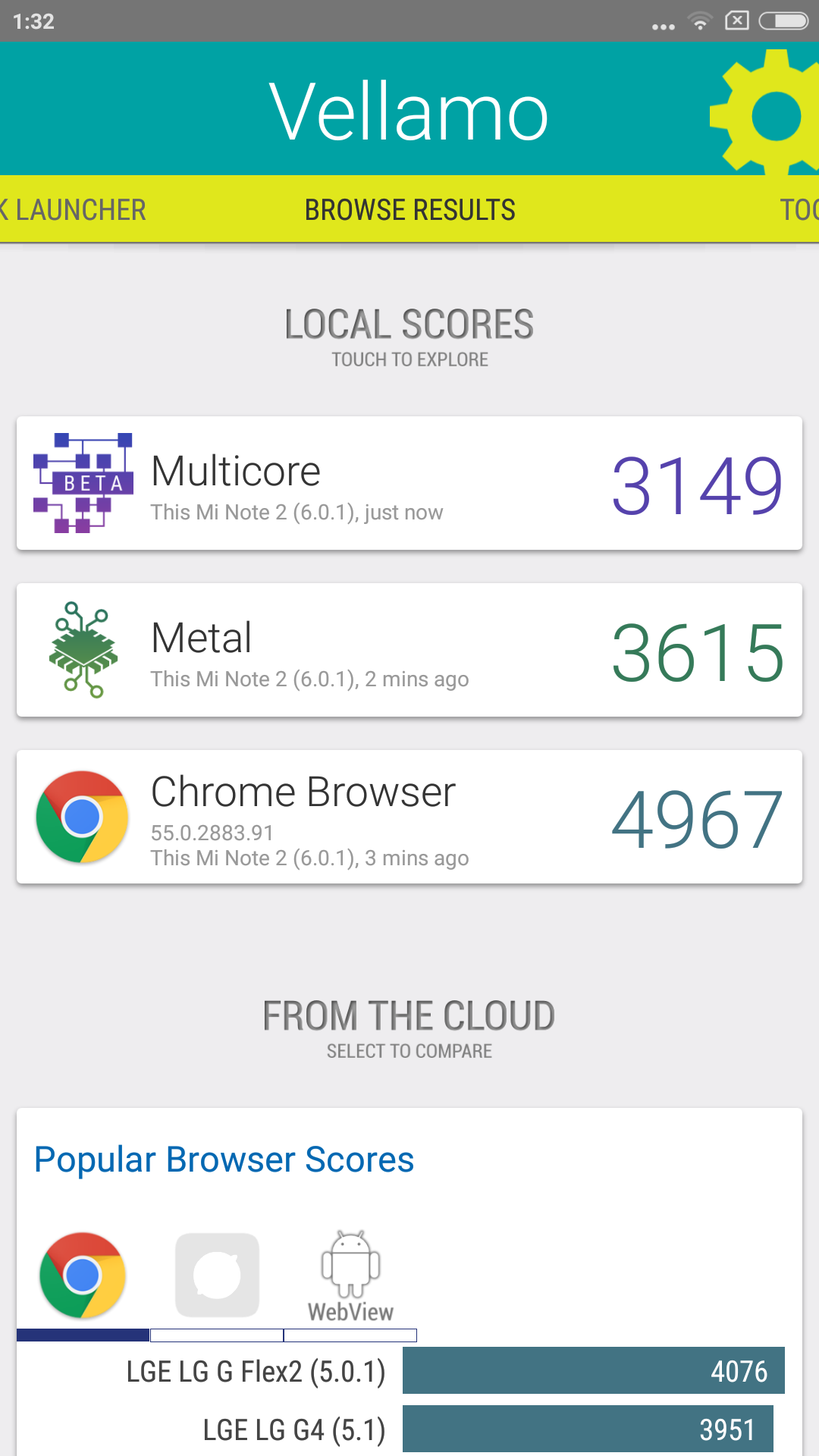Viewport: 819px width, 1456px height.
Task: Select WebView in Popular Browser Scores
Action: (350, 1277)
